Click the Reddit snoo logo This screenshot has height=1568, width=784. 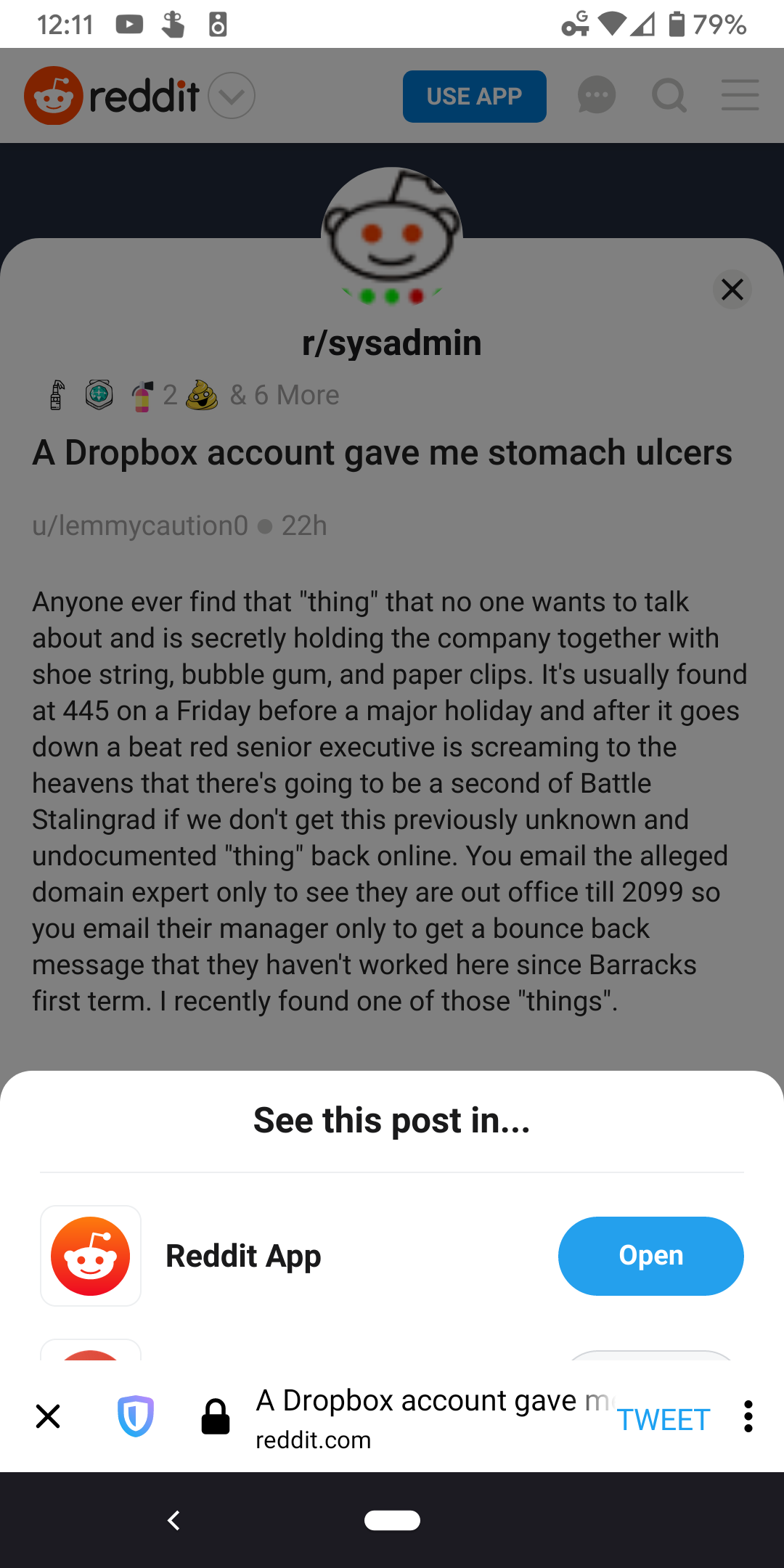click(52, 95)
